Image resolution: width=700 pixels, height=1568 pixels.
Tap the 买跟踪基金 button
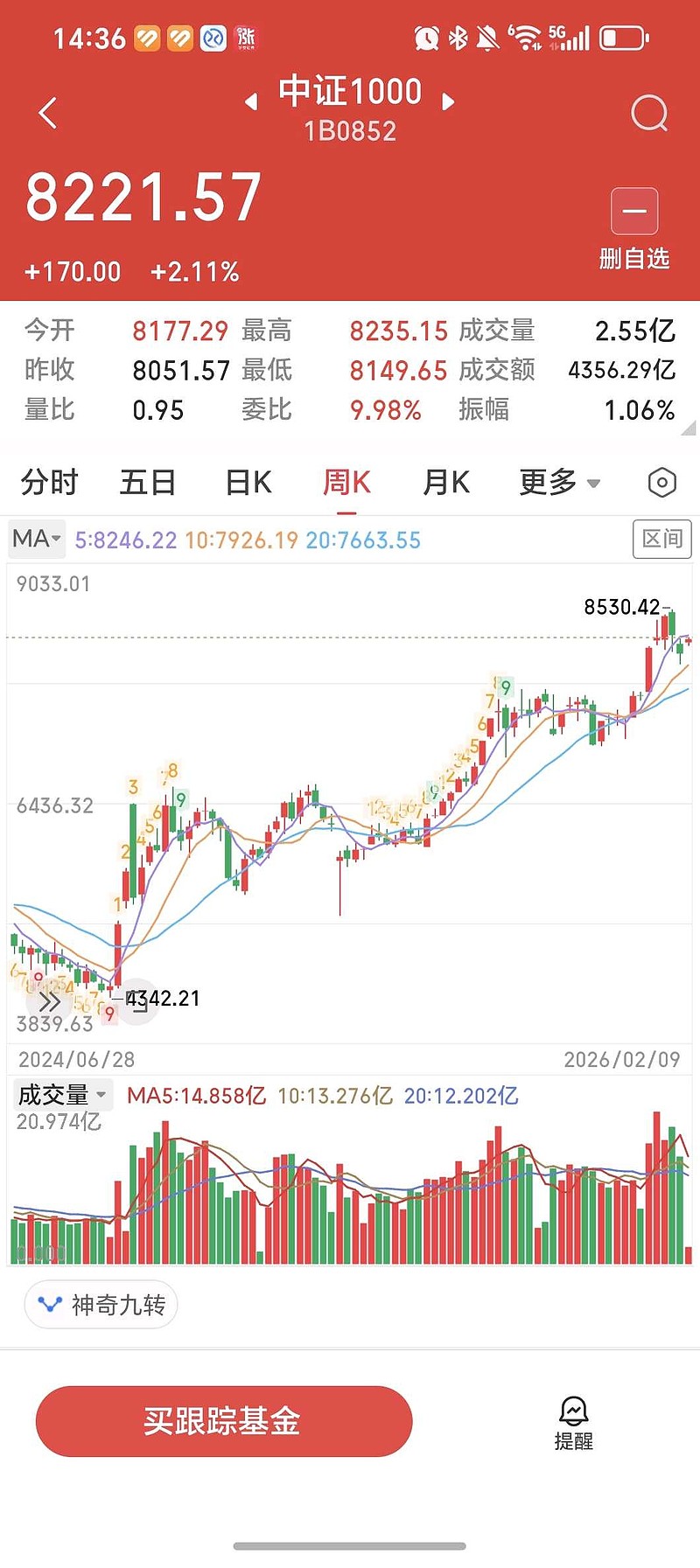[x=224, y=1421]
